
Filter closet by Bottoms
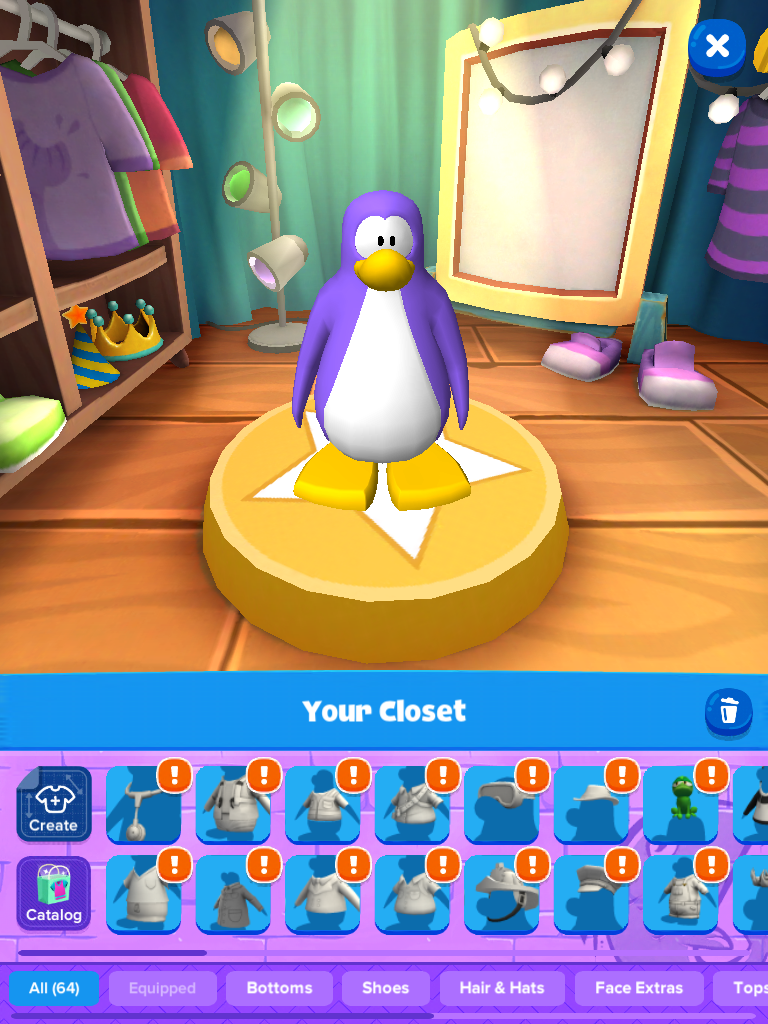(279, 988)
